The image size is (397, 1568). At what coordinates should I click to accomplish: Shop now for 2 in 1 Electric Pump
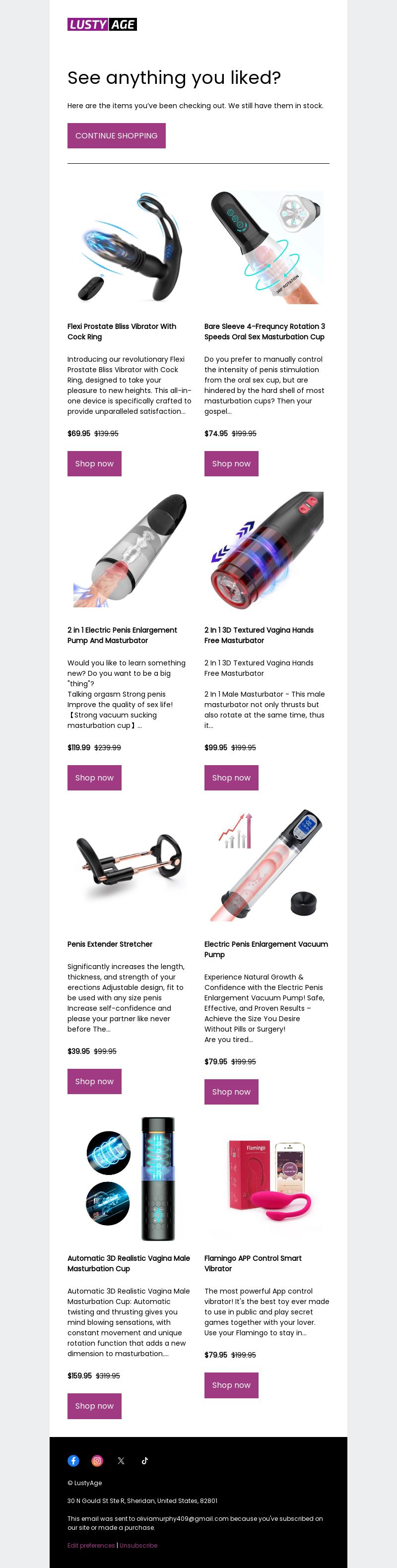94,778
